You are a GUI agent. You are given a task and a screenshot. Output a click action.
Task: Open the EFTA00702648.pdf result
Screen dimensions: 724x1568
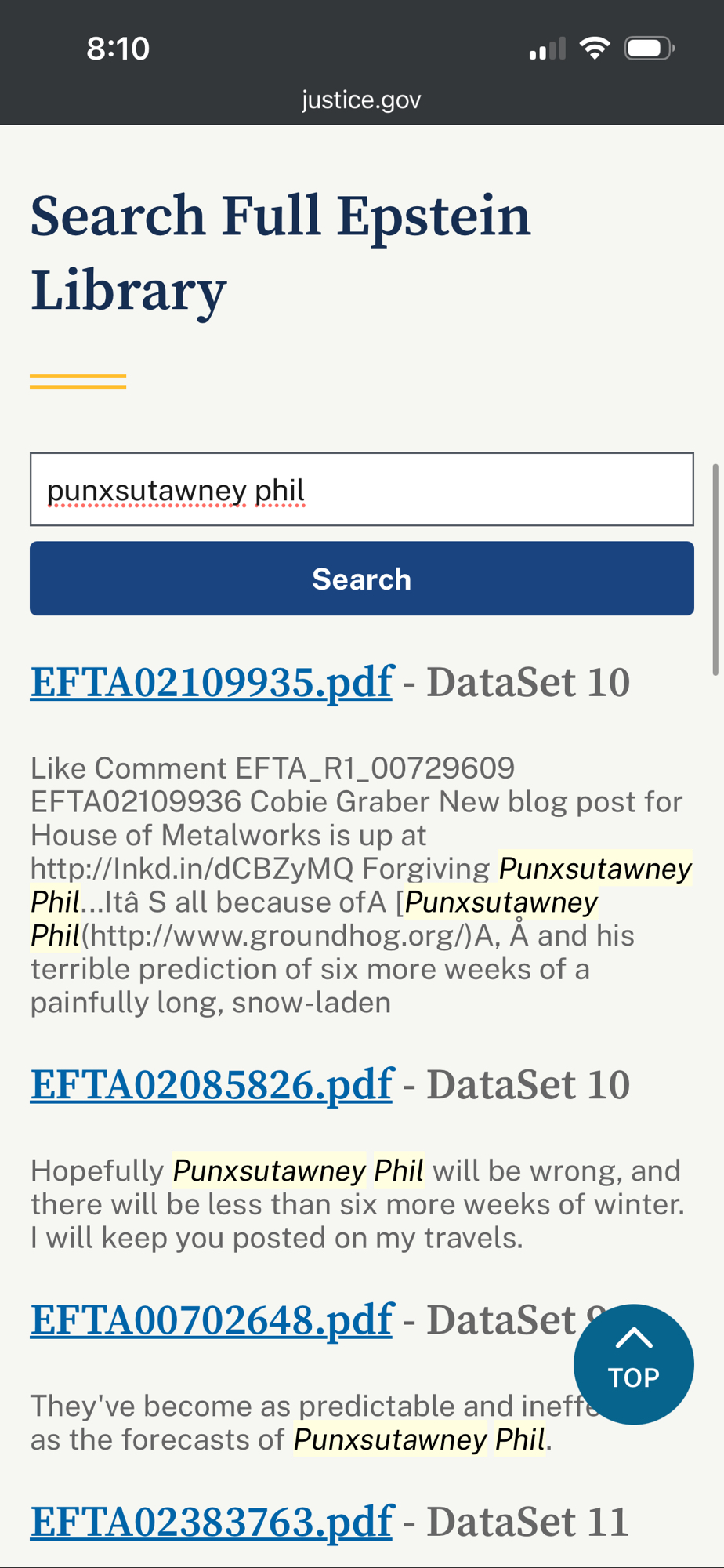pyautogui.click(x=212, y=1319)
